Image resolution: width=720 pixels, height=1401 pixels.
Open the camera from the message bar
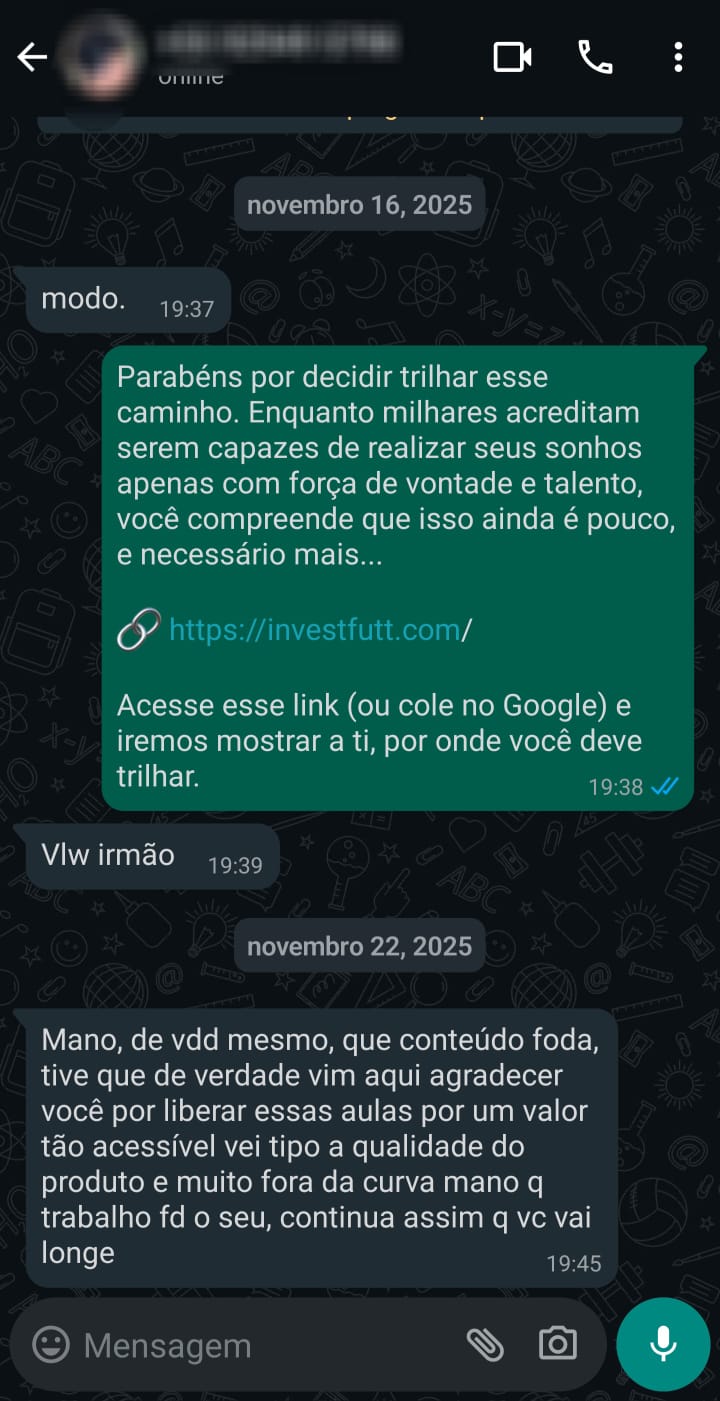coord(557,1344)
